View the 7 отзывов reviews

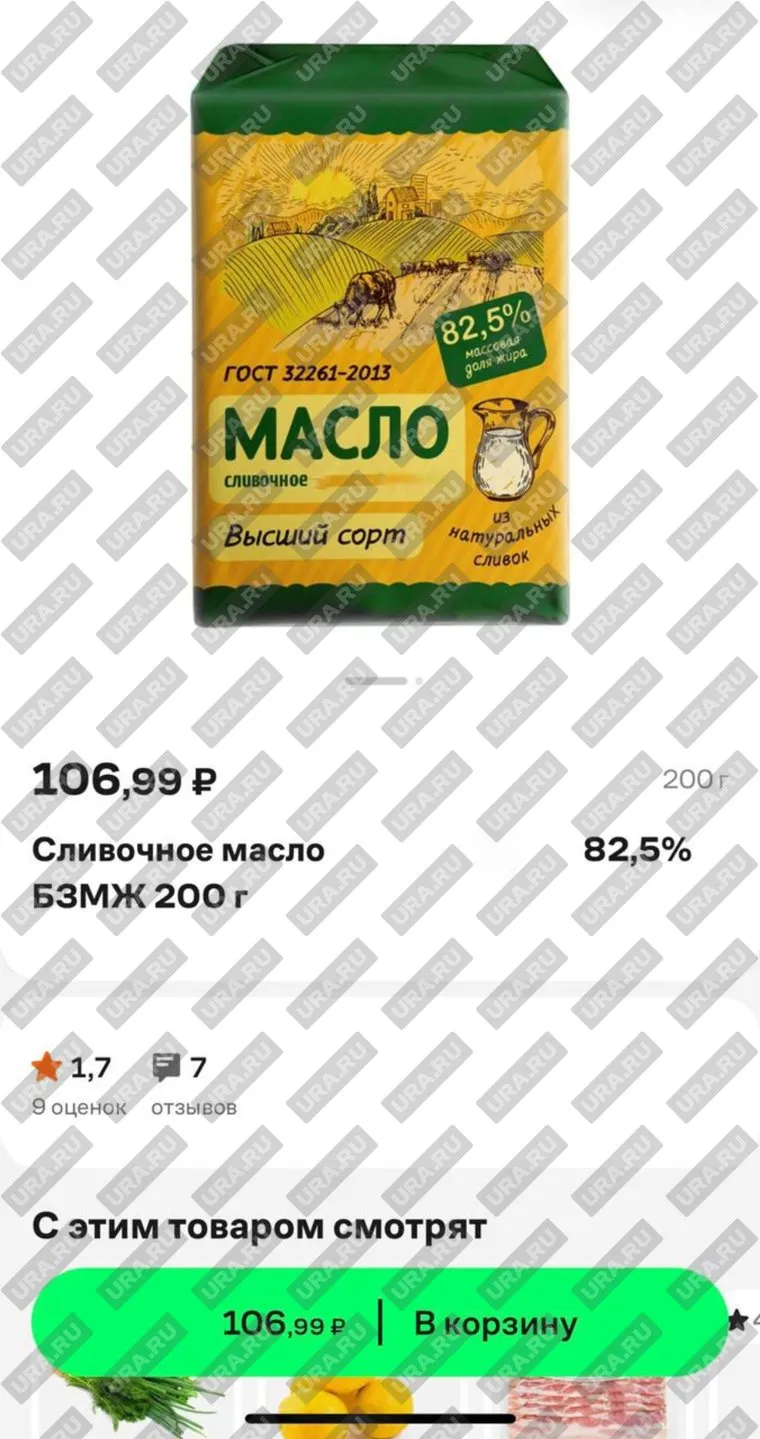coord(191,1084)
